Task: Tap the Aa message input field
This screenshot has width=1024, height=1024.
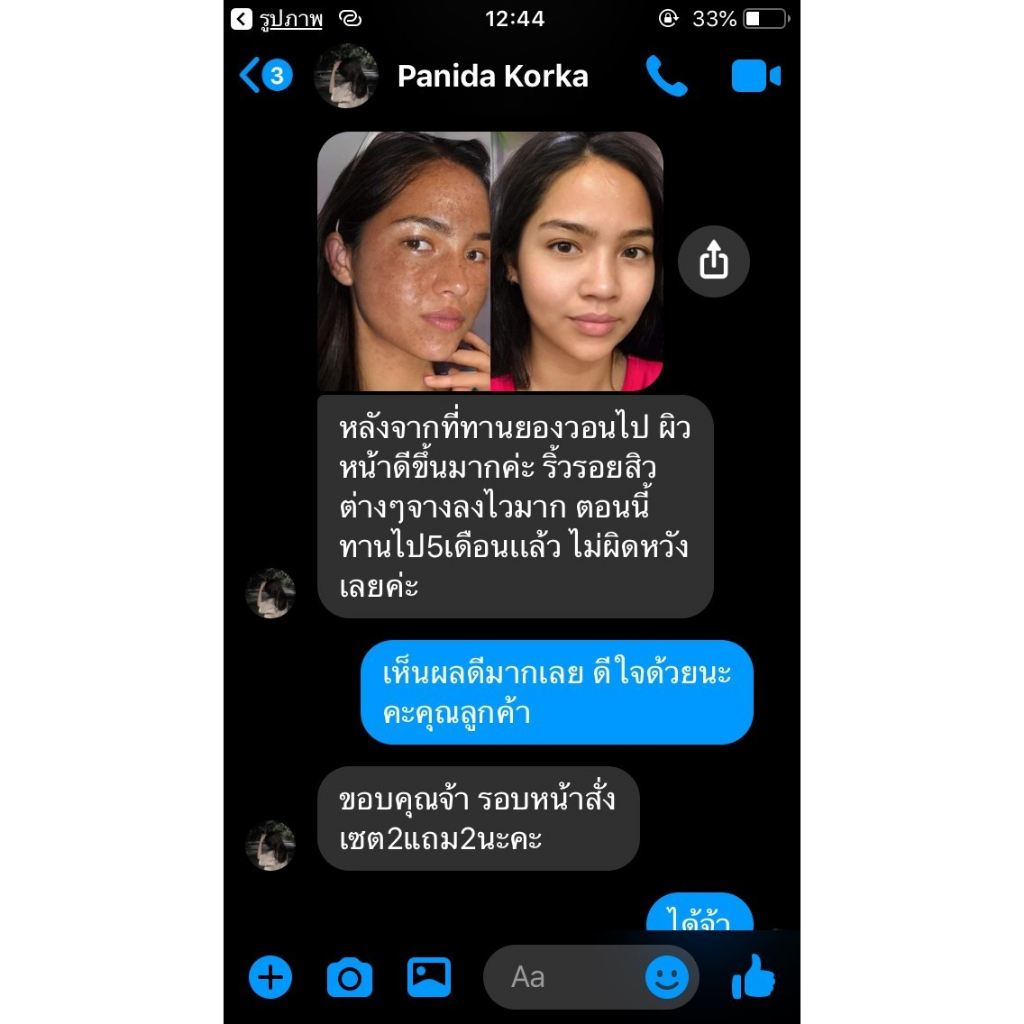Action: click(x=563, y=977)
